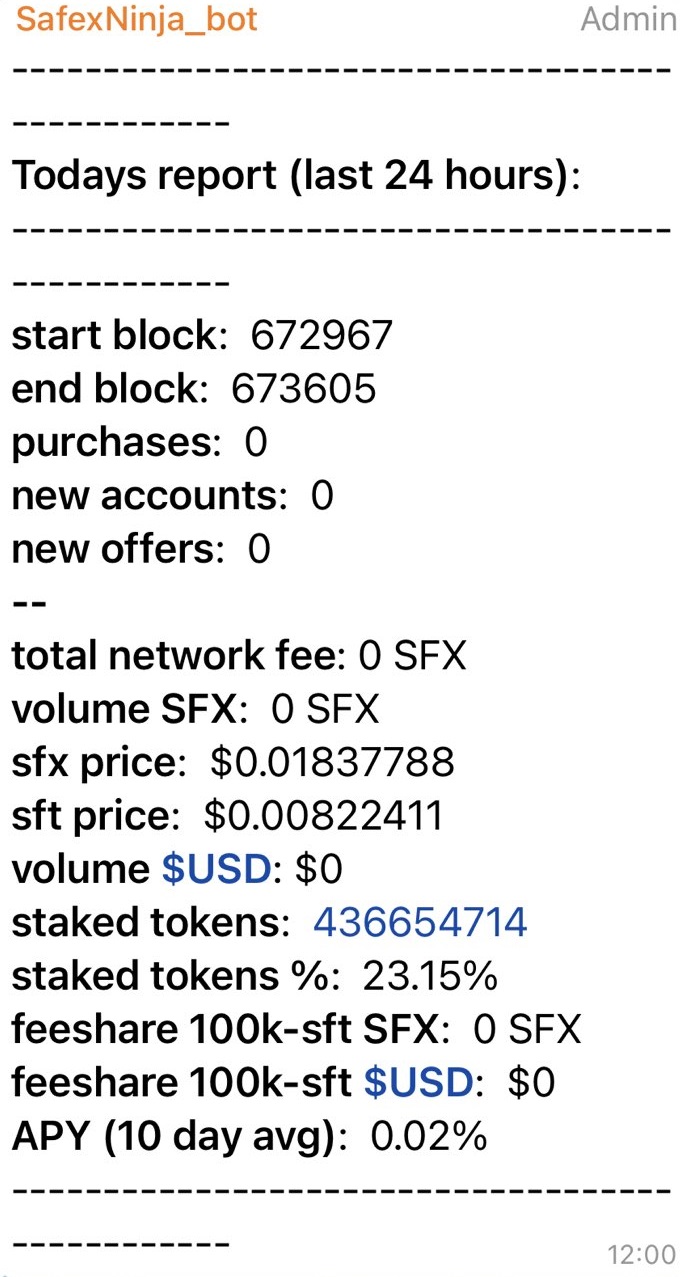Open the $USD cashtag in feeshare line
The height and width of the screenshot is (1277, 685).
(x=418, y=1082)
